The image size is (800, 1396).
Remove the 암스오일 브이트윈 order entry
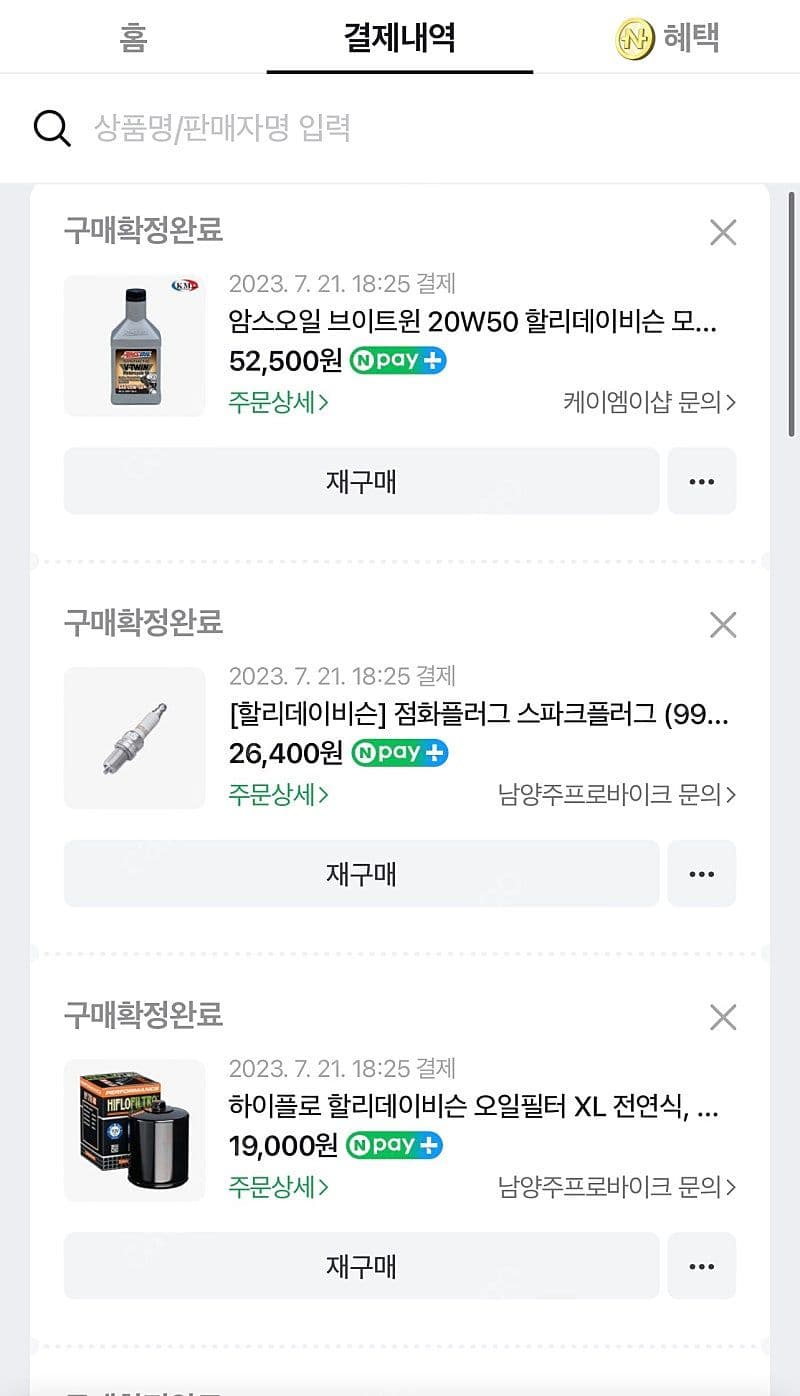tap(722, 233)
